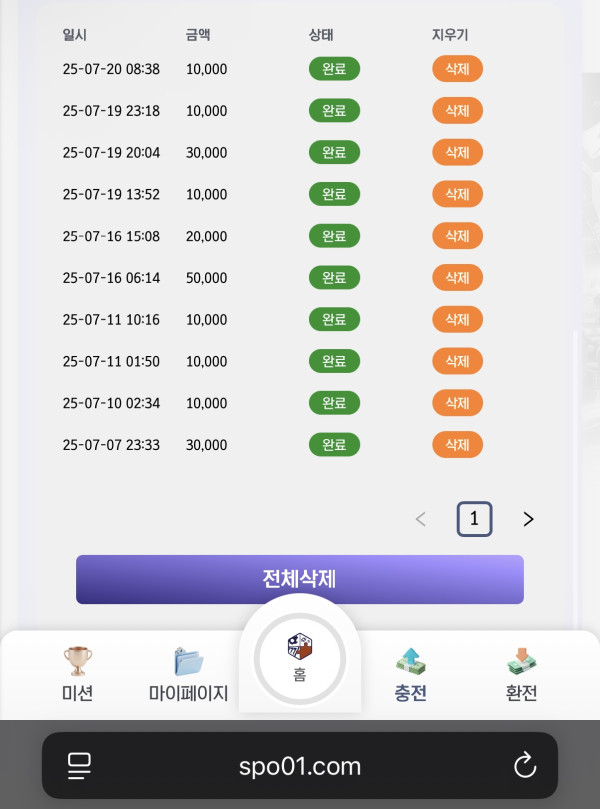The image size is (600, 809).
Task: Switch to the 환전 tab
Action: pos(521,674)
